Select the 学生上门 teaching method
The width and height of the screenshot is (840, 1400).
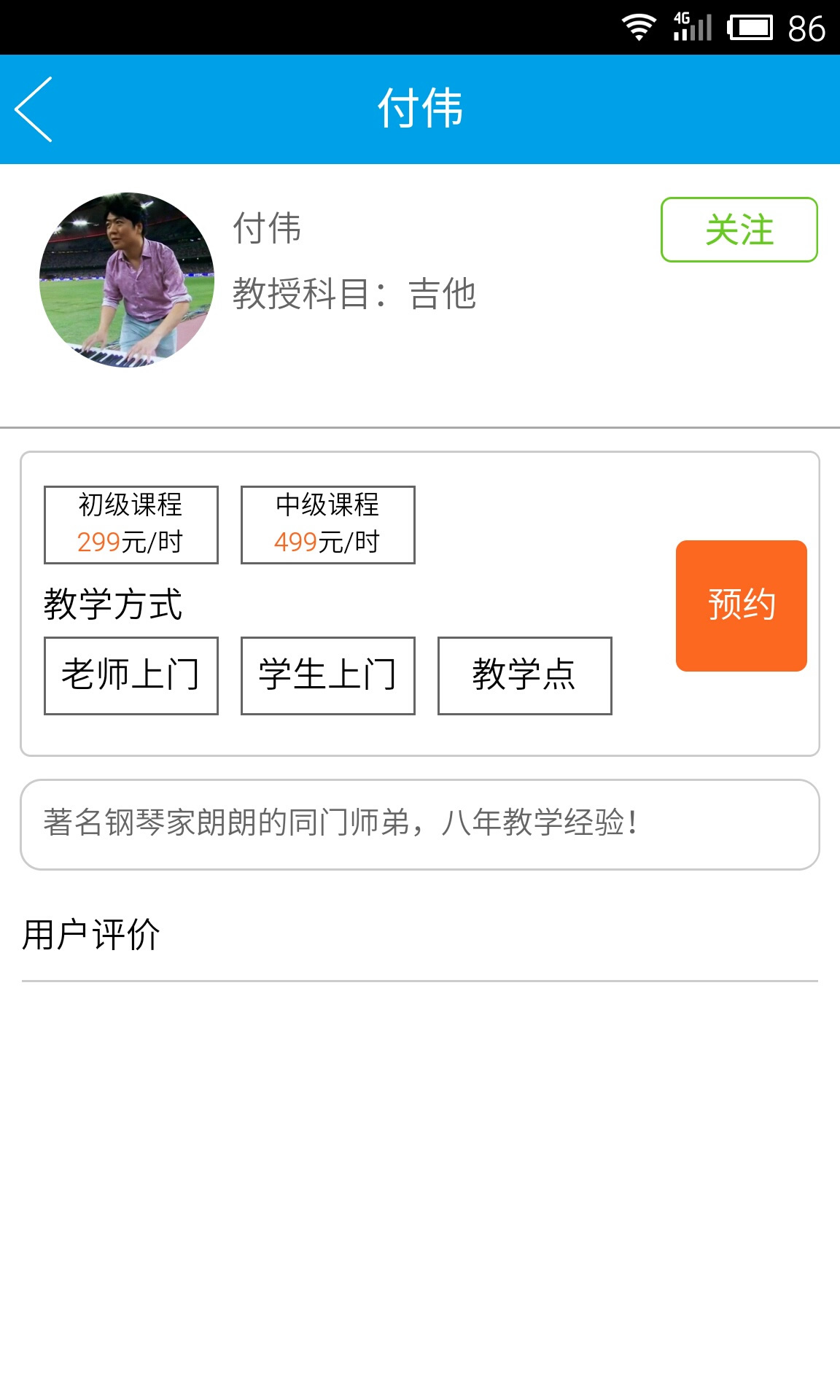(328, 676)
